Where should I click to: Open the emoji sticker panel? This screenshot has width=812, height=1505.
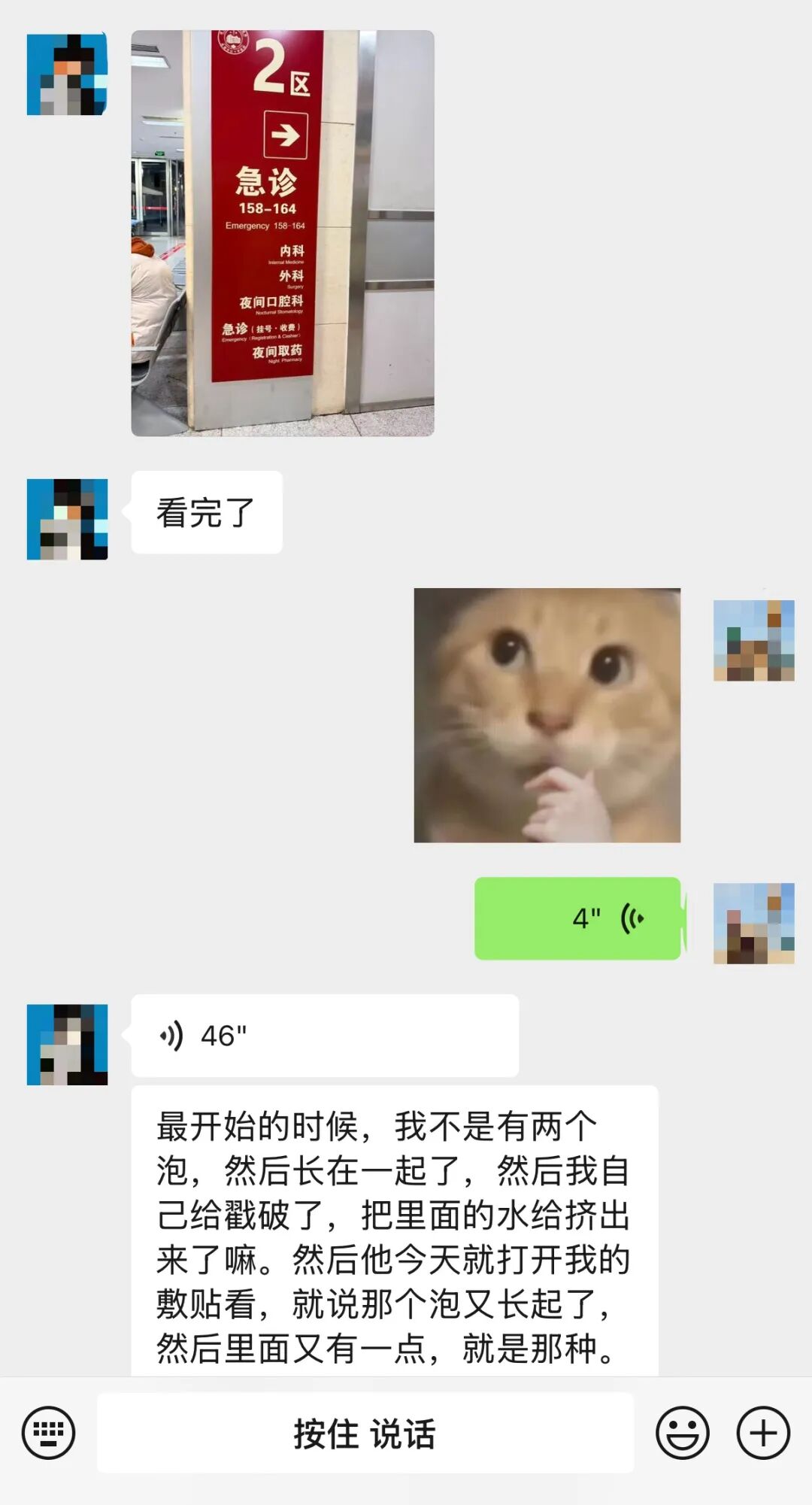[682, 1433]
